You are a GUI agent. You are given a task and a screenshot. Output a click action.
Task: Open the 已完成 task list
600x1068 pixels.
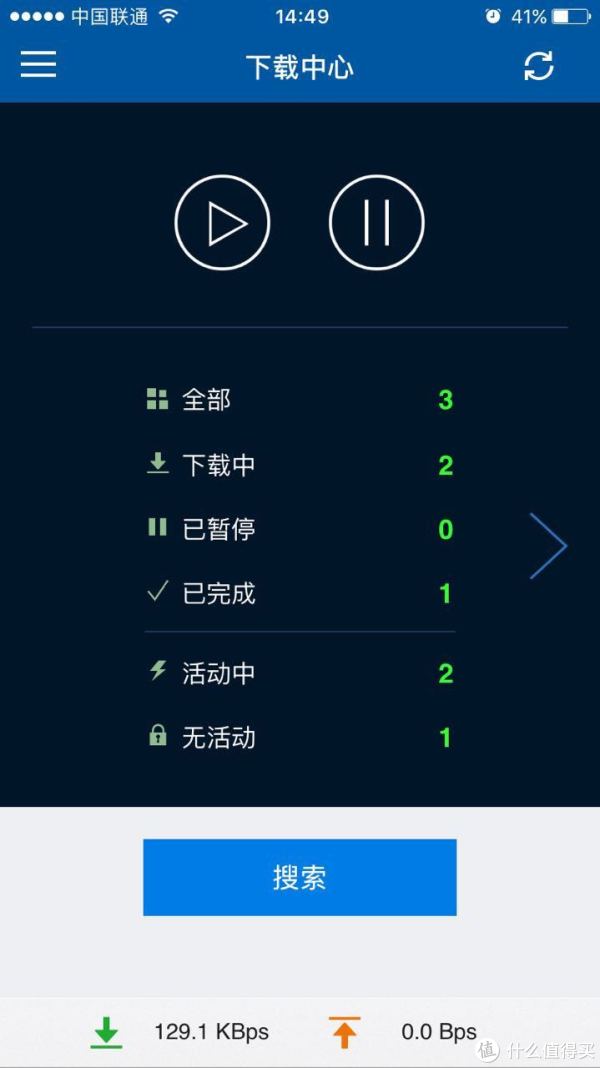coord(298,593)
